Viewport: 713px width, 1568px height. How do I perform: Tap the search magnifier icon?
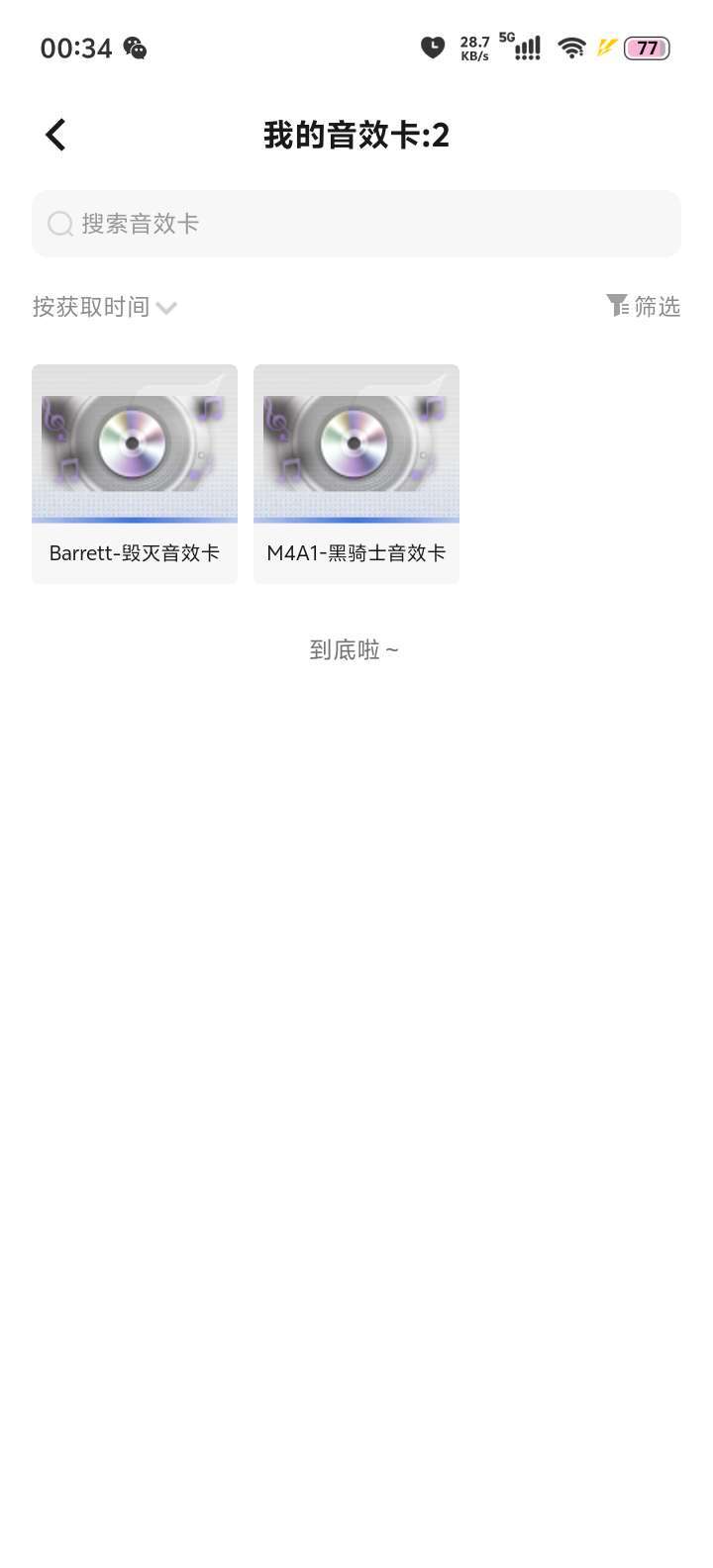click(x=60, y=224)
